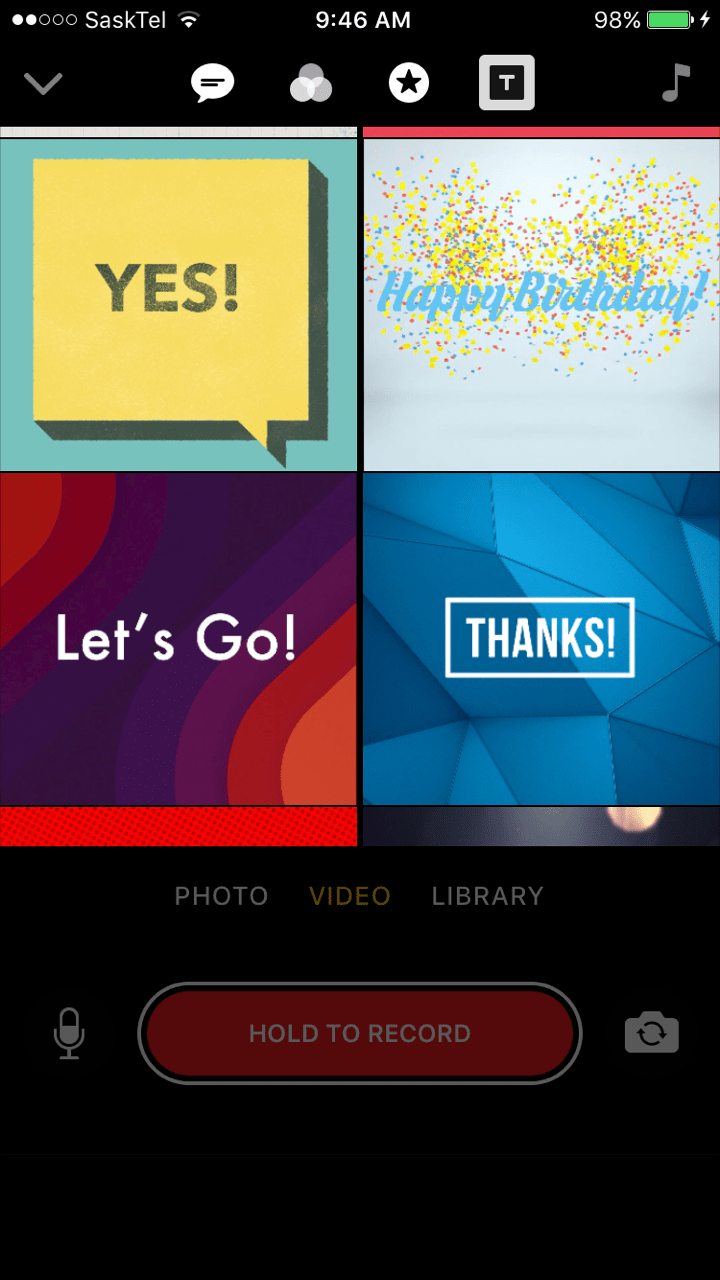Tap the Hold to Record button

click(360, 1033)
